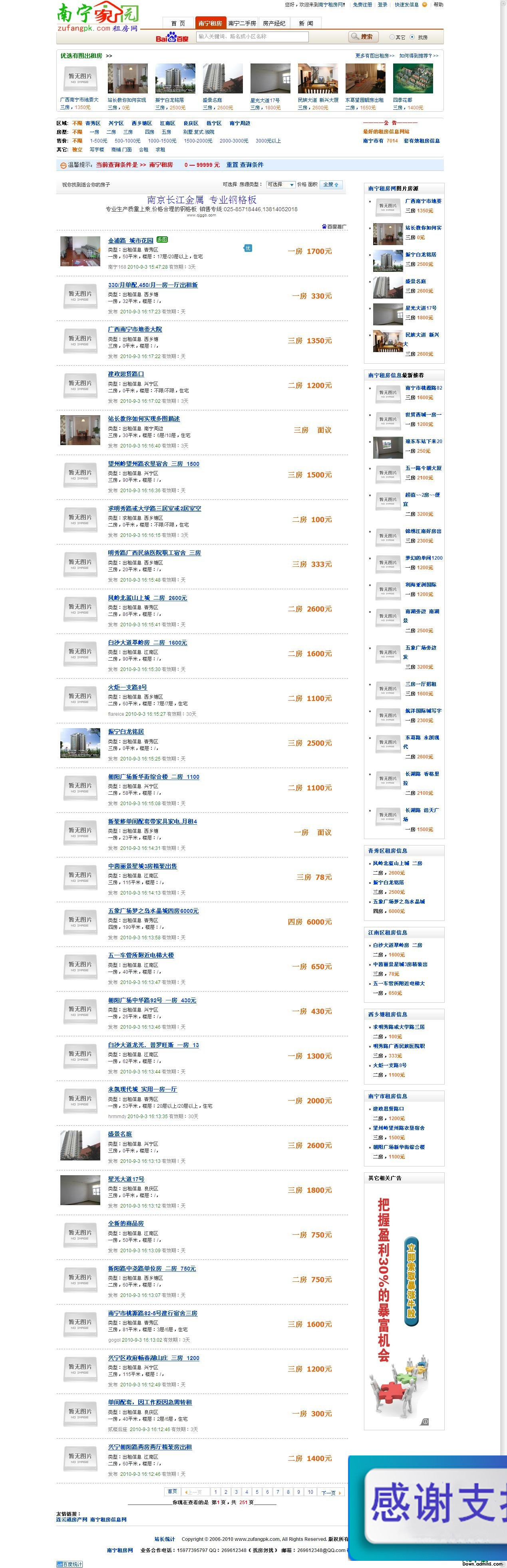Open the 首页 navigation tab
This screenshot has width=507, height=1568.
pyautogui.click(x=178, y=23)
